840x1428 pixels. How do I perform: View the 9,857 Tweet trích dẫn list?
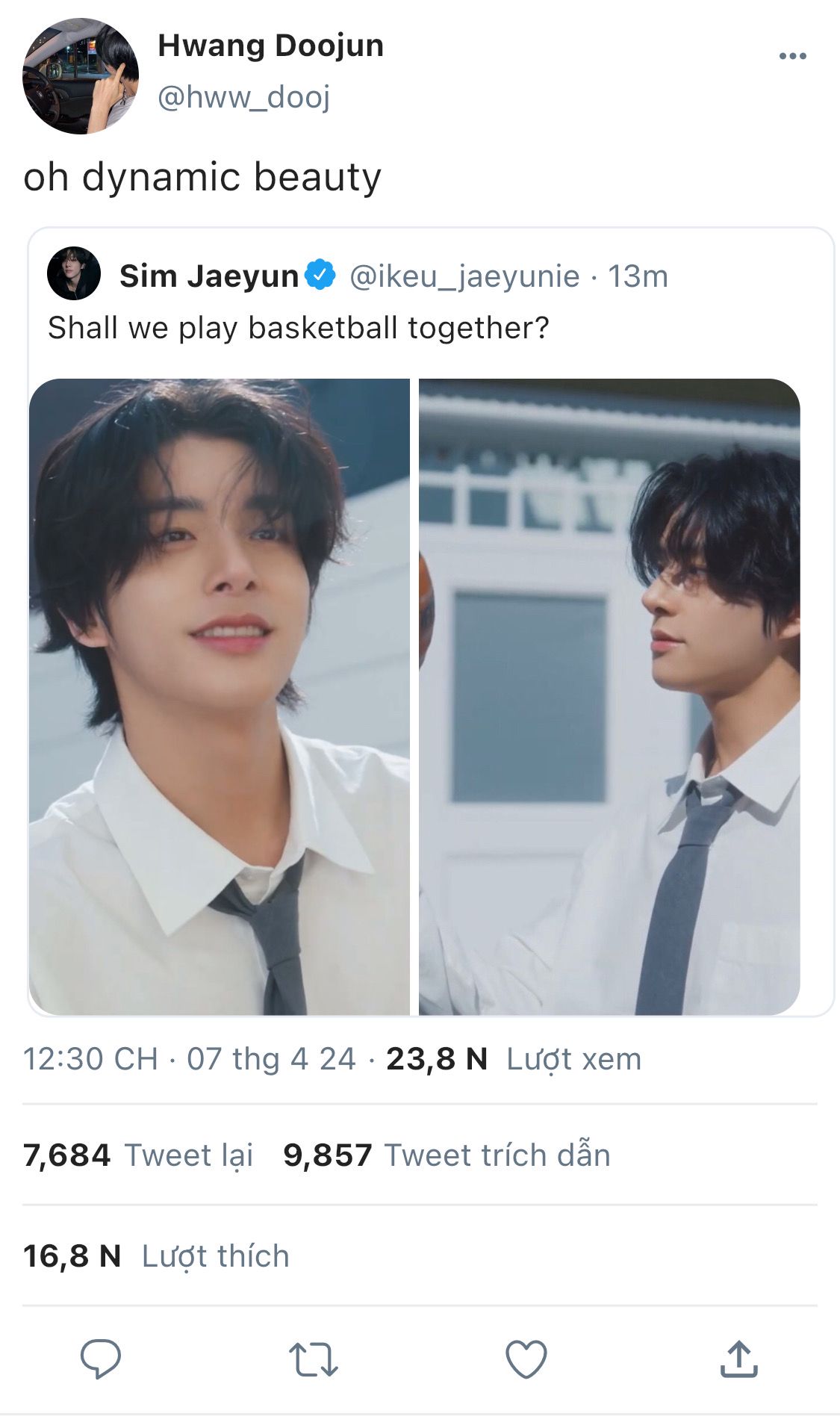447,1155
